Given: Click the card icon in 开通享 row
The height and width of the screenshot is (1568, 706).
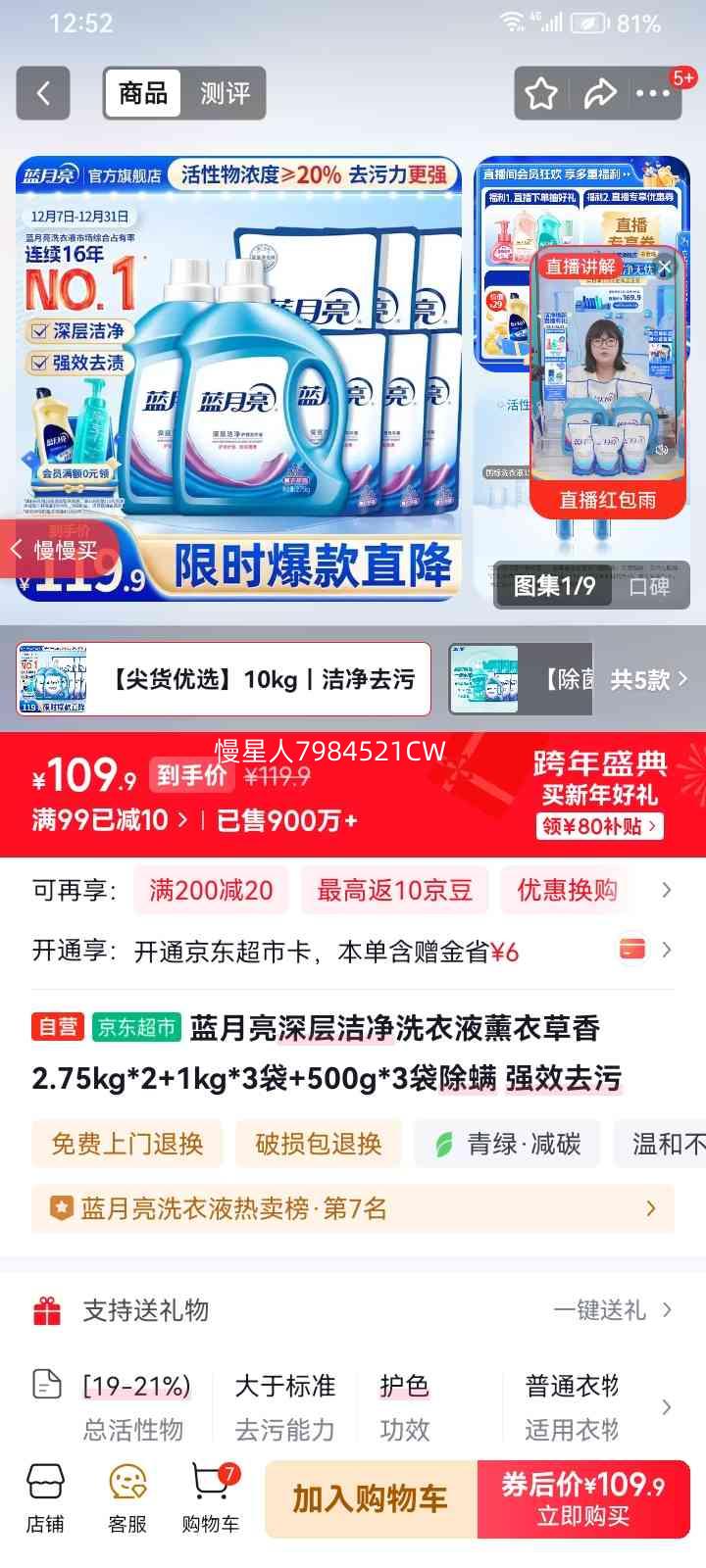Looking at the screenshot, I should 632,949.
